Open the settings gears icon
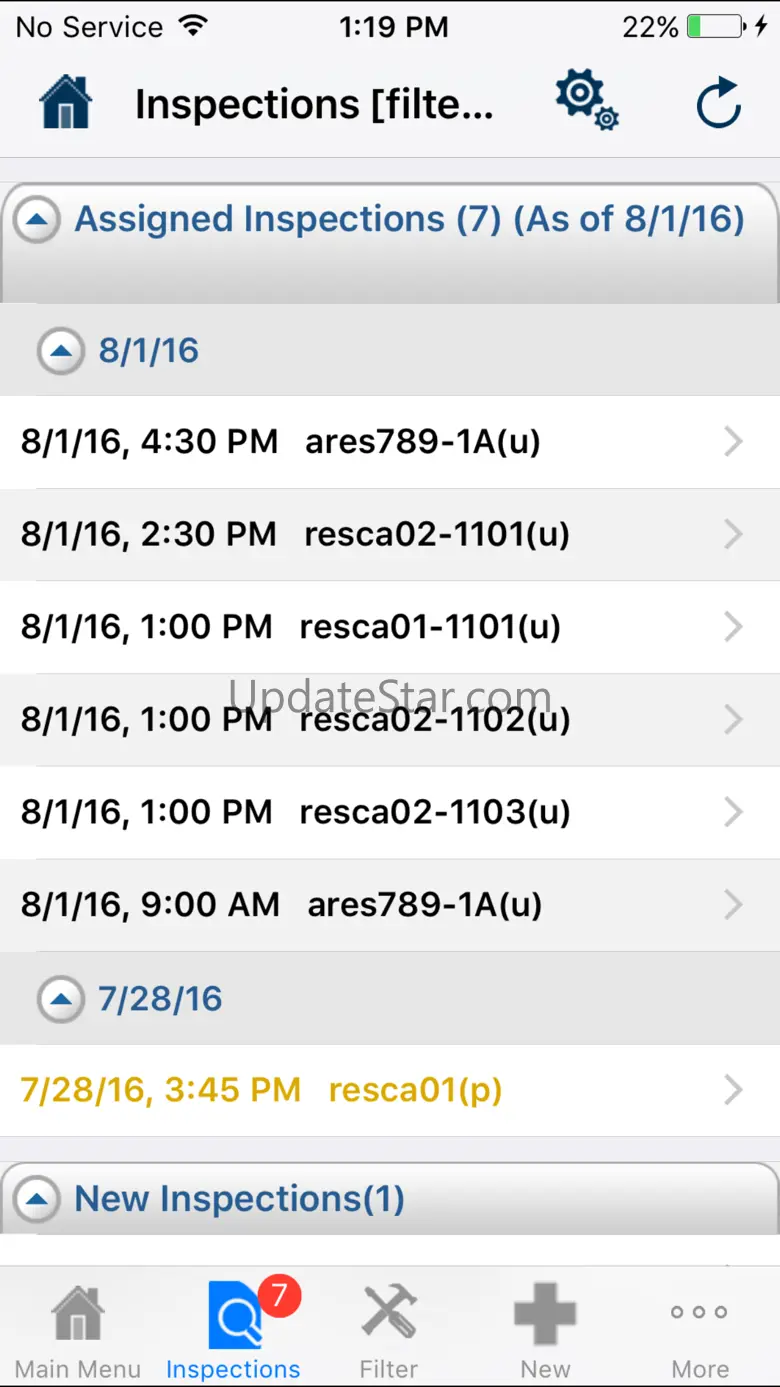780x1387 pixels. (x=587, y=100)
